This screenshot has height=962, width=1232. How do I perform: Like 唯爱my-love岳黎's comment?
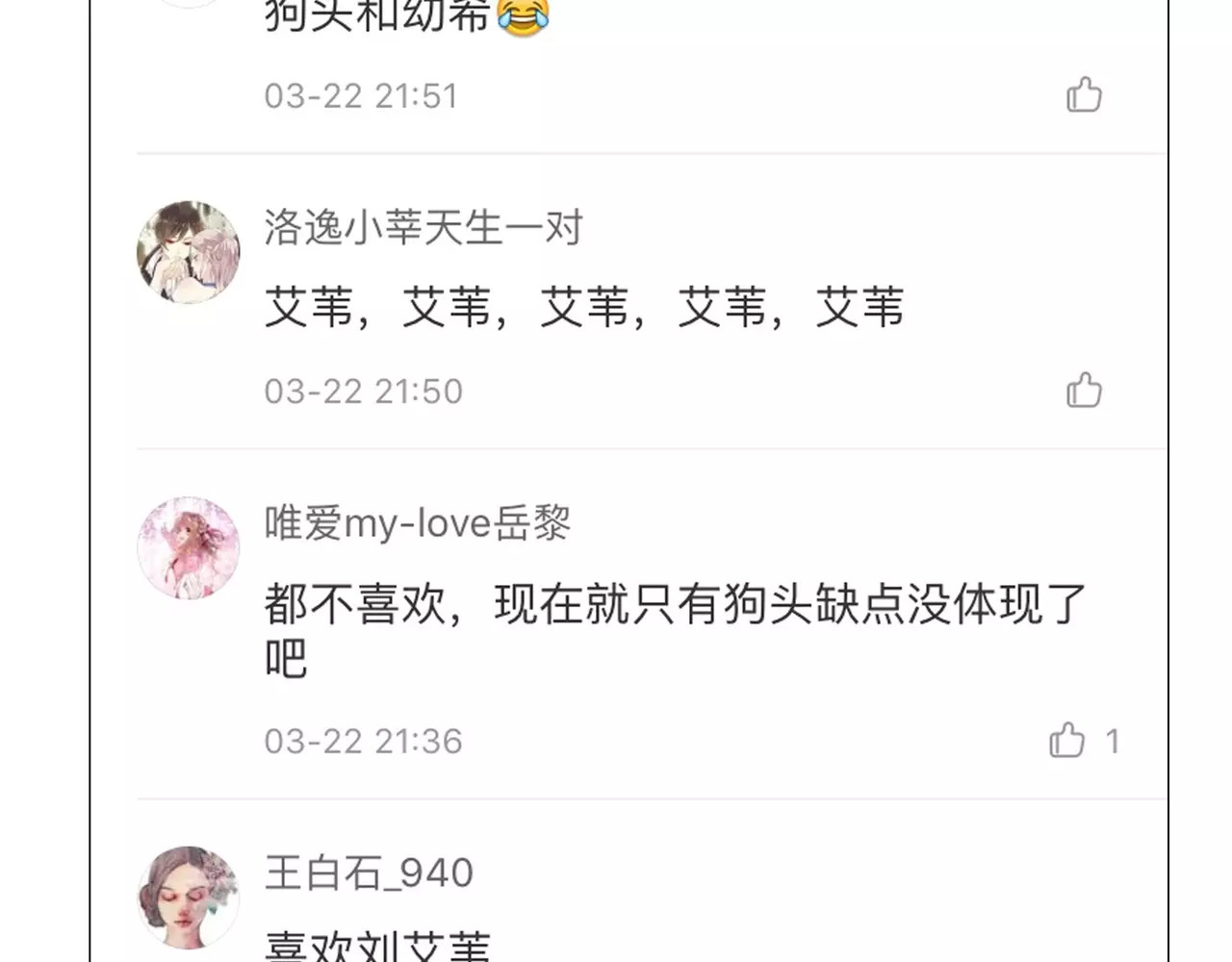click(1066, 741)
